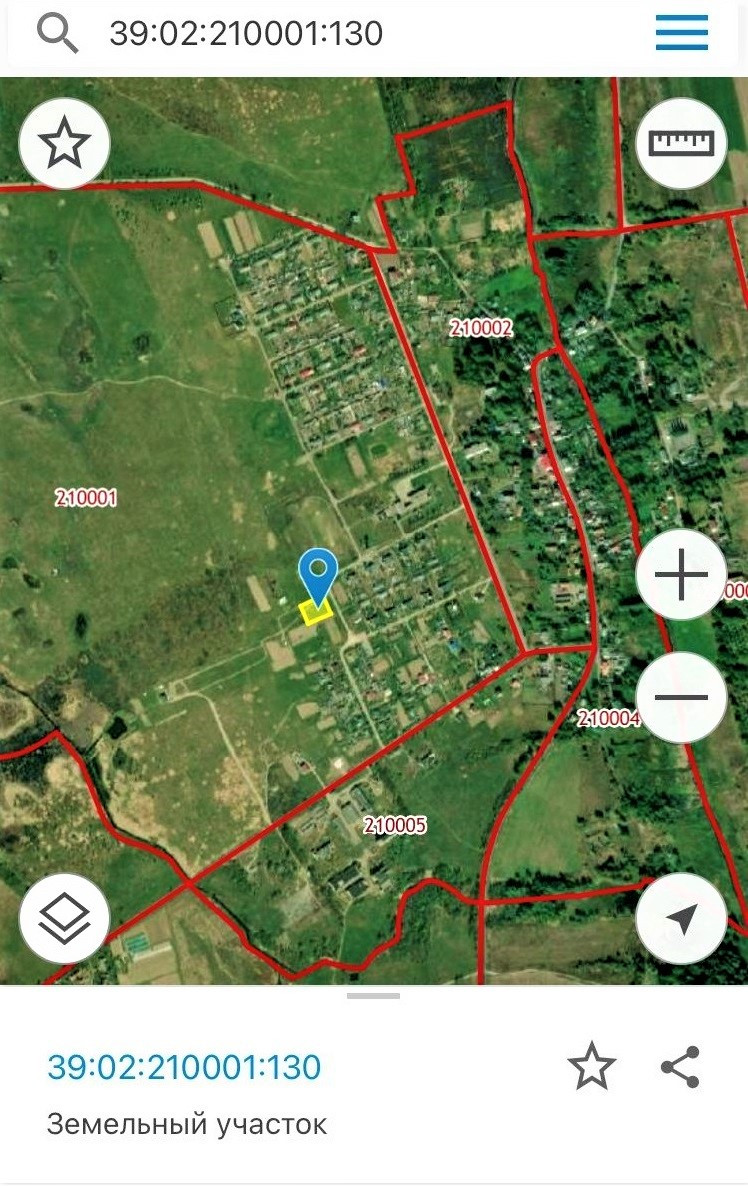Share the land parcel info
This screenshot has height=1186, width=748.
[681, 1066]
